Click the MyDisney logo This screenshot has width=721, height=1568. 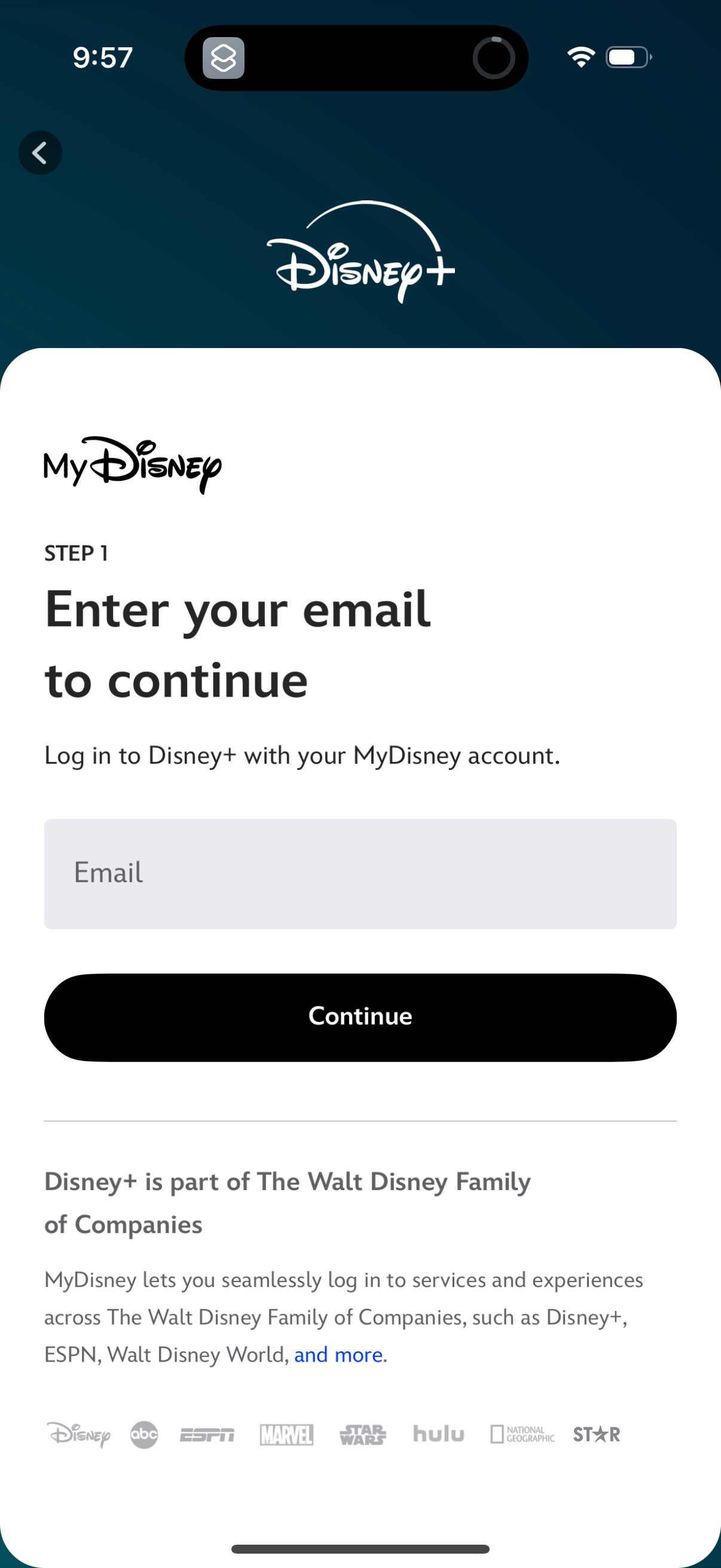pos(132,465)
